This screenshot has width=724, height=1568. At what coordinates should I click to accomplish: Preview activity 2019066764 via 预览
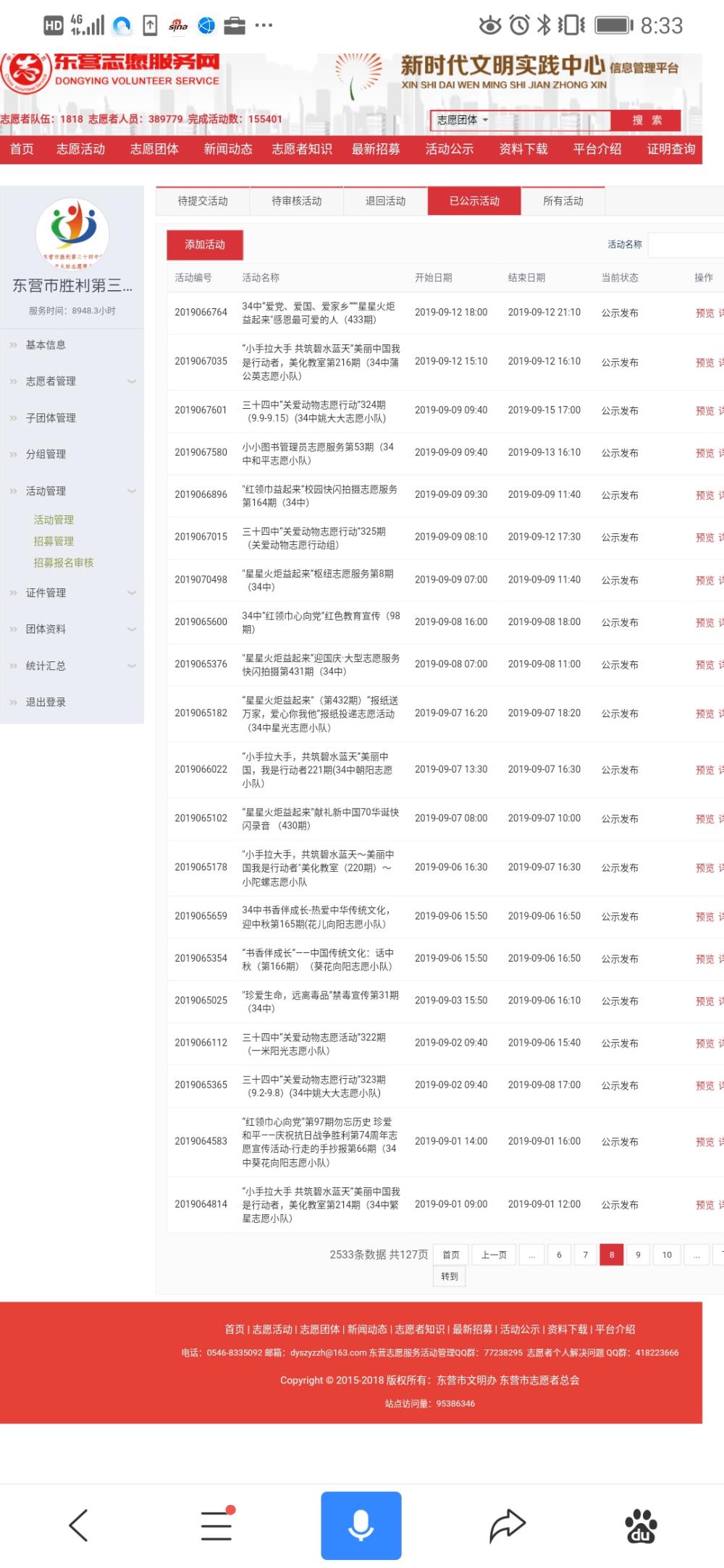pyautogui.click(x=704, y=313)
